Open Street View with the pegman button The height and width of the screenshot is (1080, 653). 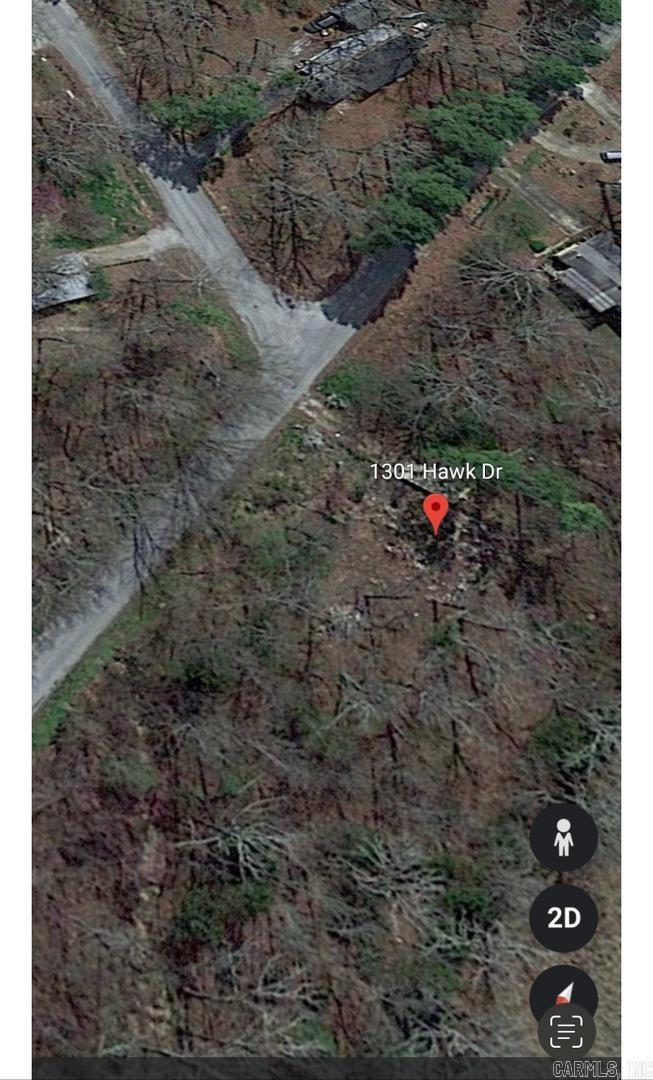pyautogui.click(x=563, y=837)
